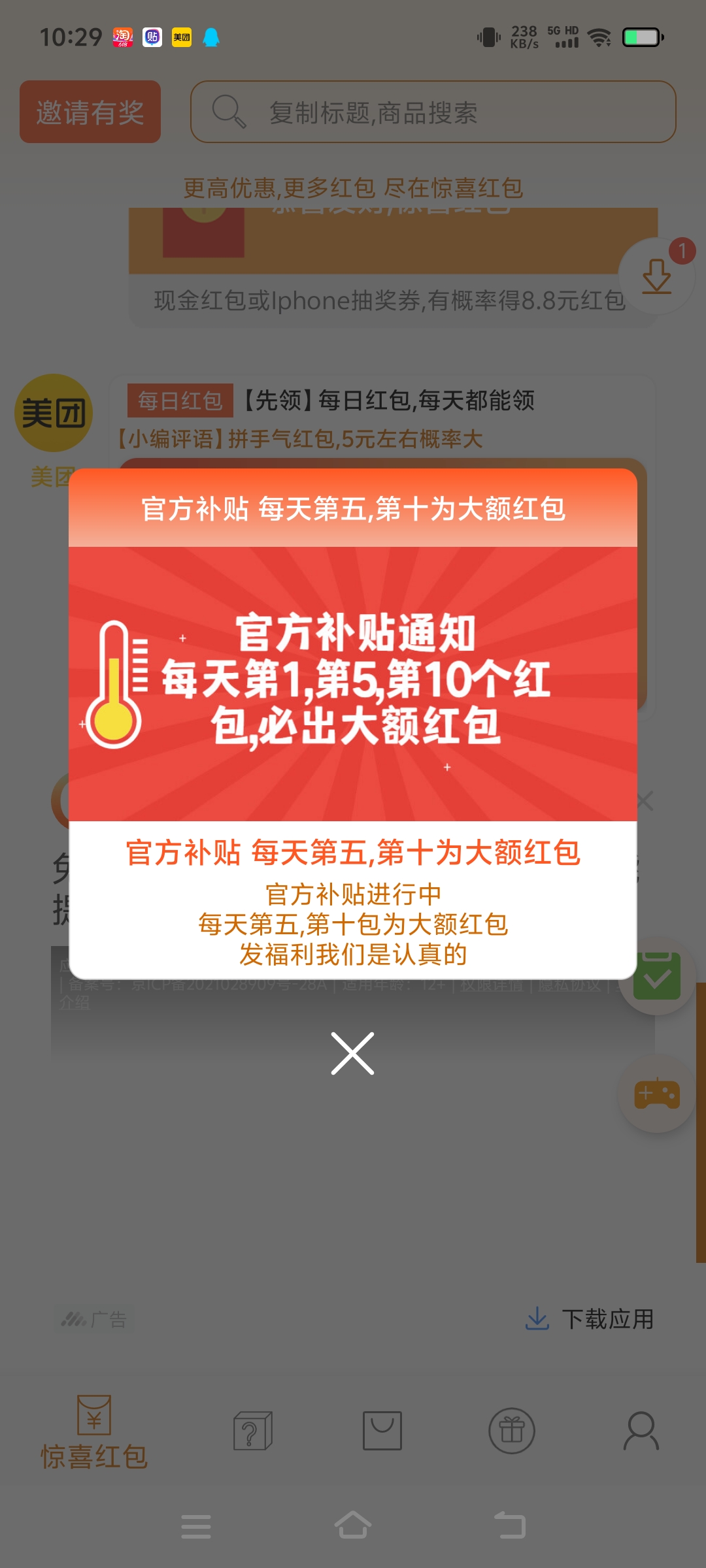Switch to the 惊喜红包 tab
This screenshot has height=1568, width=706.
[94, 1432]
